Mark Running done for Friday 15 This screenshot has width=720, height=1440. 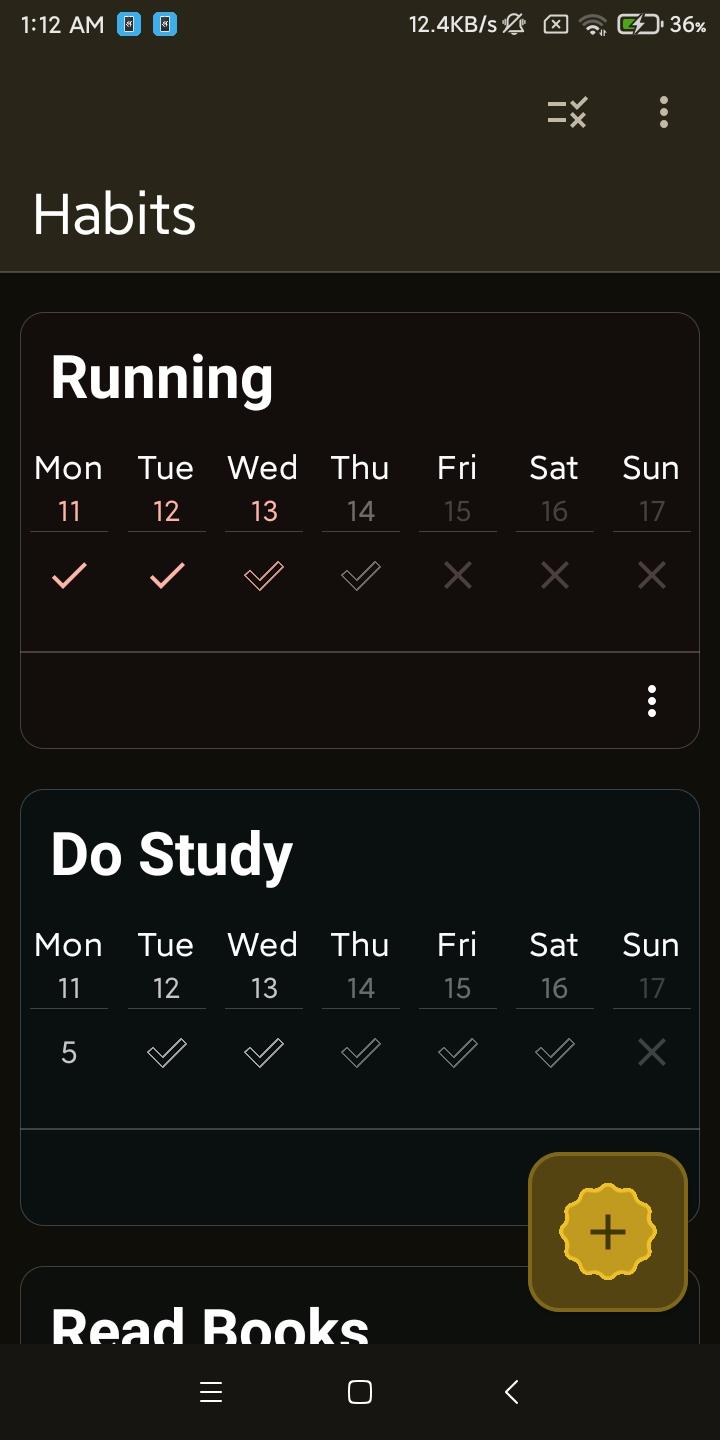point(458,575)
